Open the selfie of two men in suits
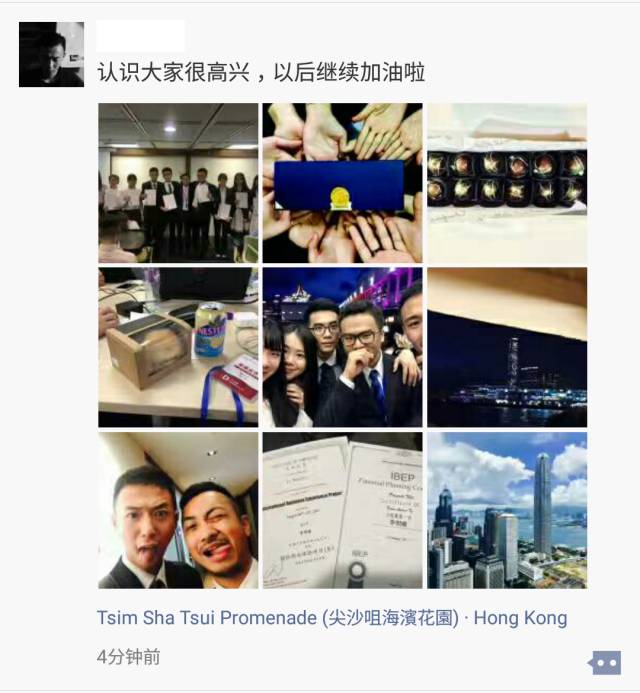This screenshot has width=640, height=693. [178, 510]
